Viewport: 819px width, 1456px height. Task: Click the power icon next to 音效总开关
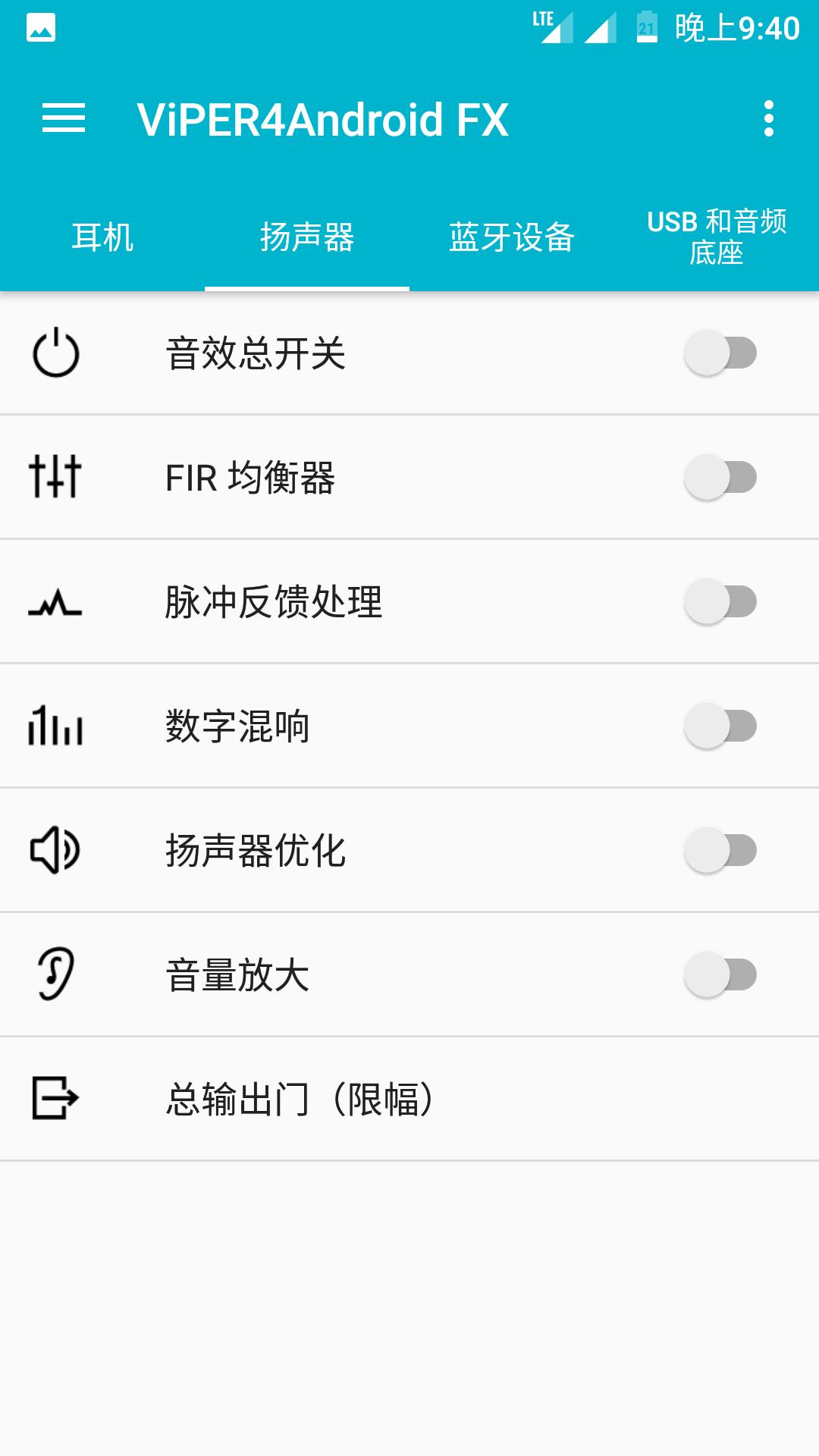pos(55,353)
